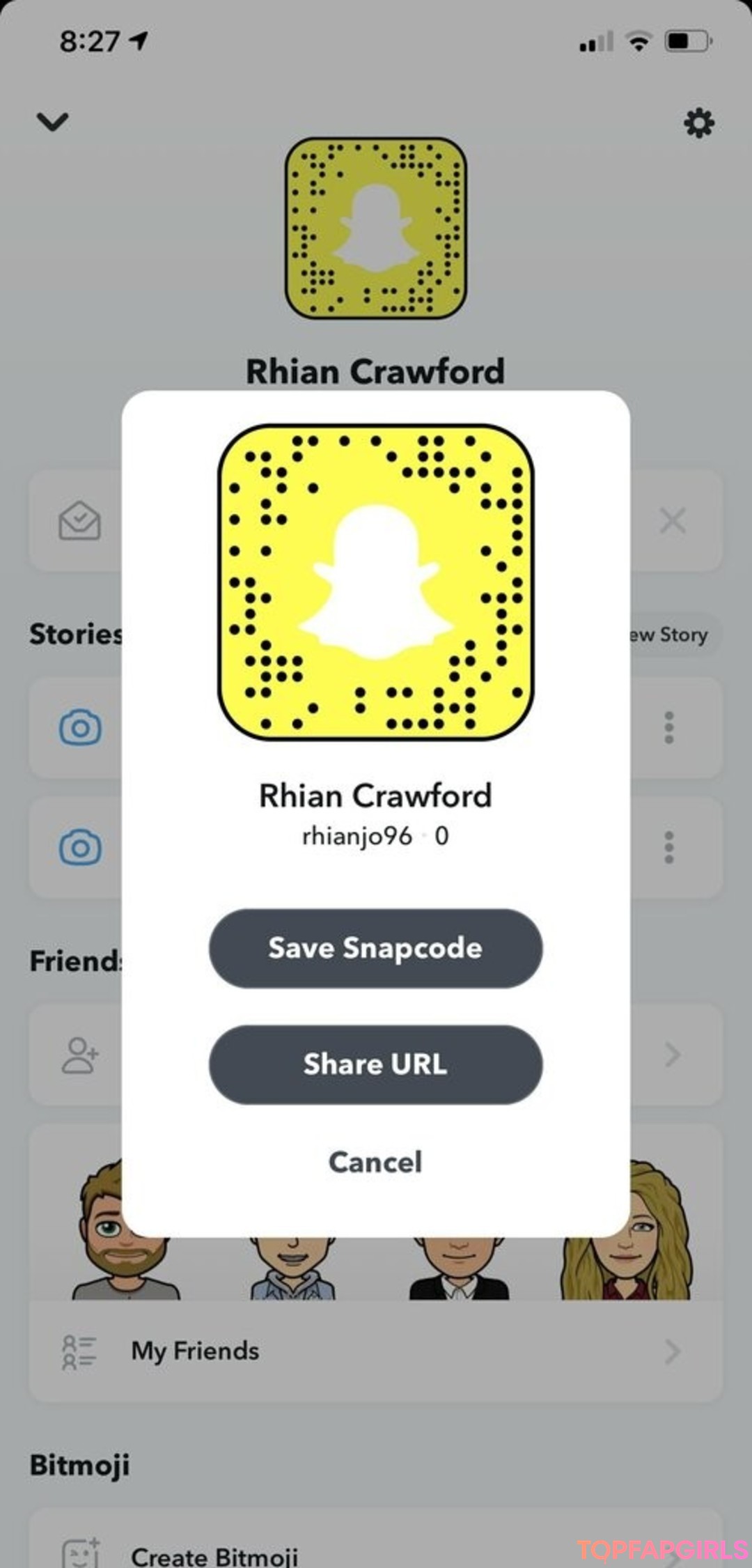Dismiss the banner with X
The image size is (752, 1568).
pos(672,520)
